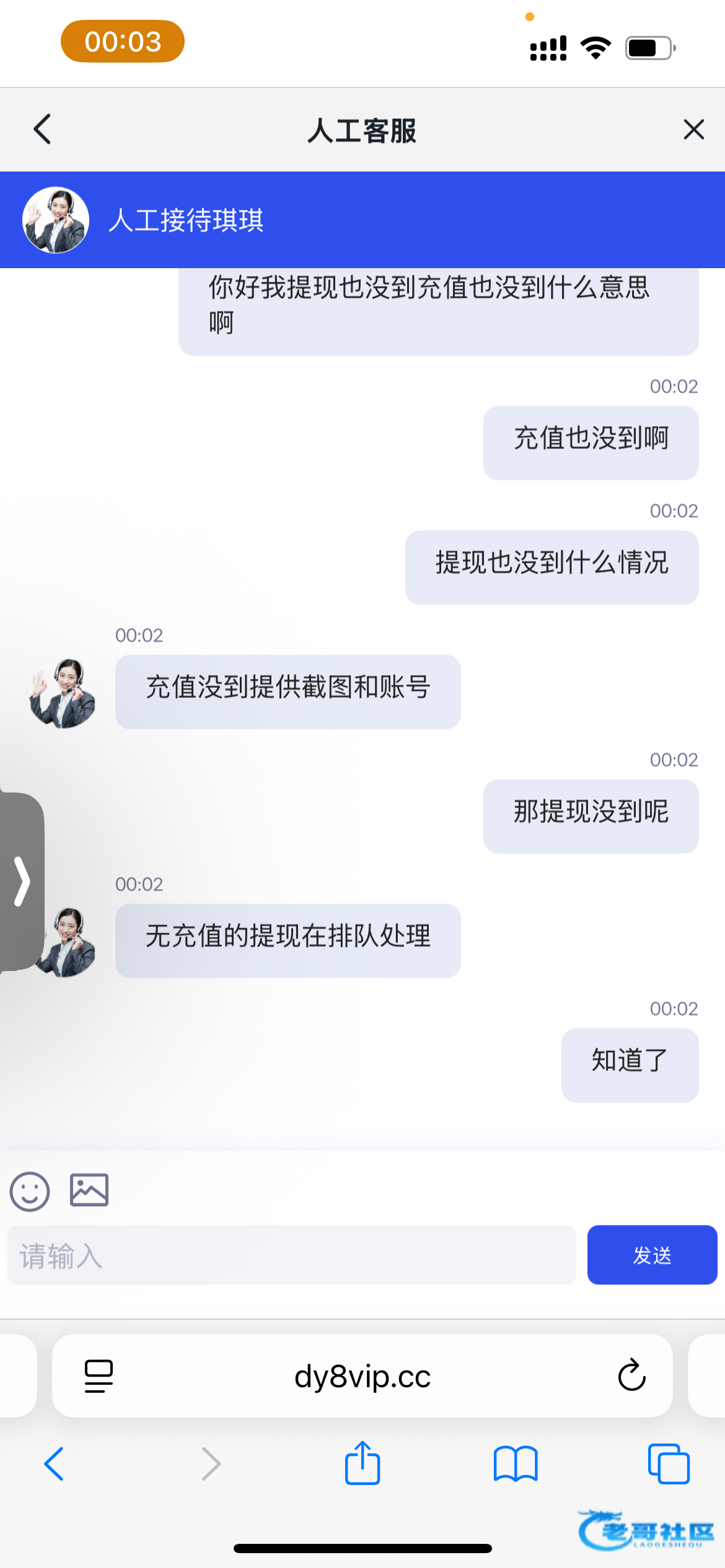Close the 人工客服 chat window
Viewport: 725px width, 1568px height.
[x=693, y=129]
